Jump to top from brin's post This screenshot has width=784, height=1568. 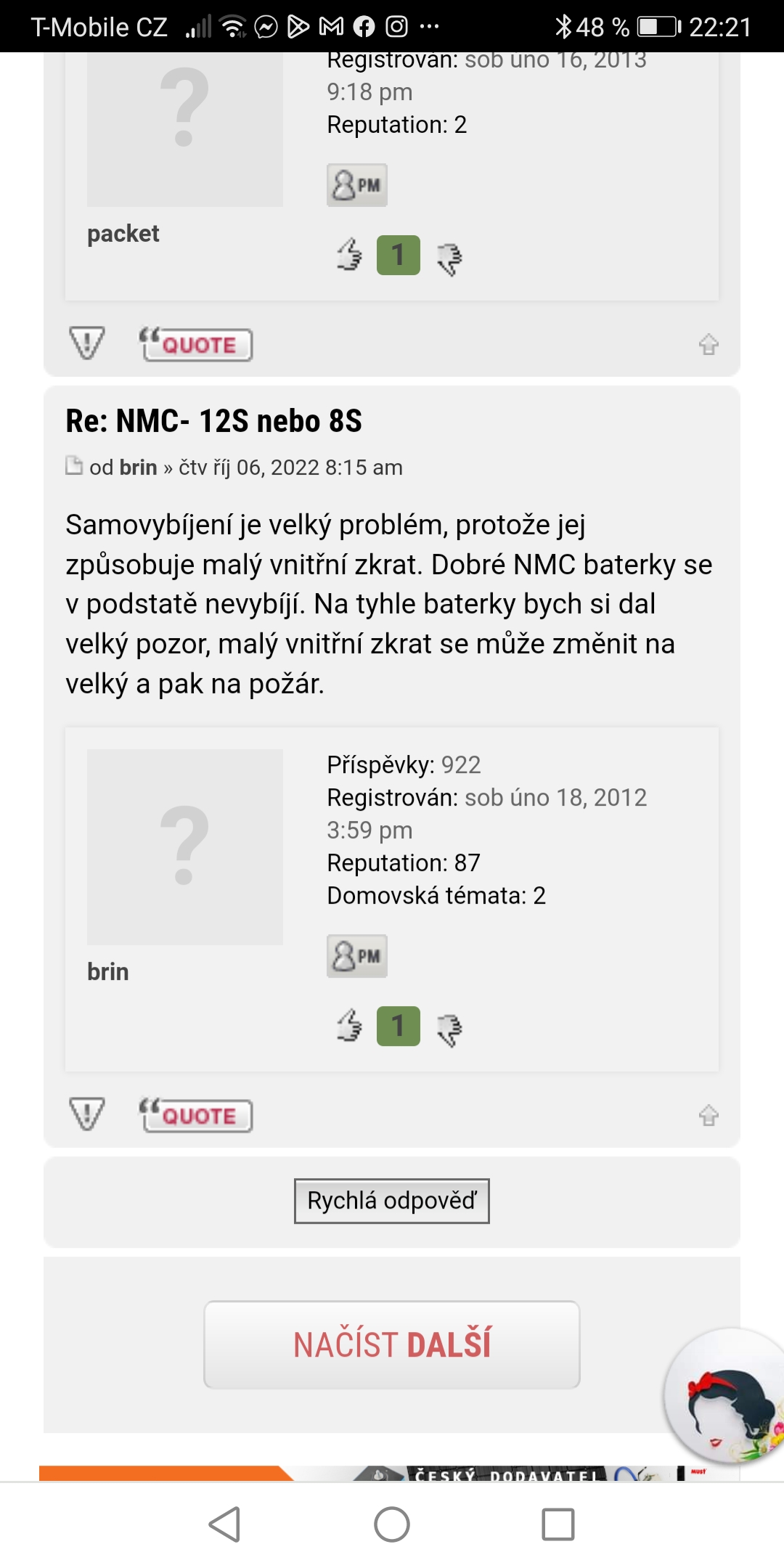click(709, 1115)
